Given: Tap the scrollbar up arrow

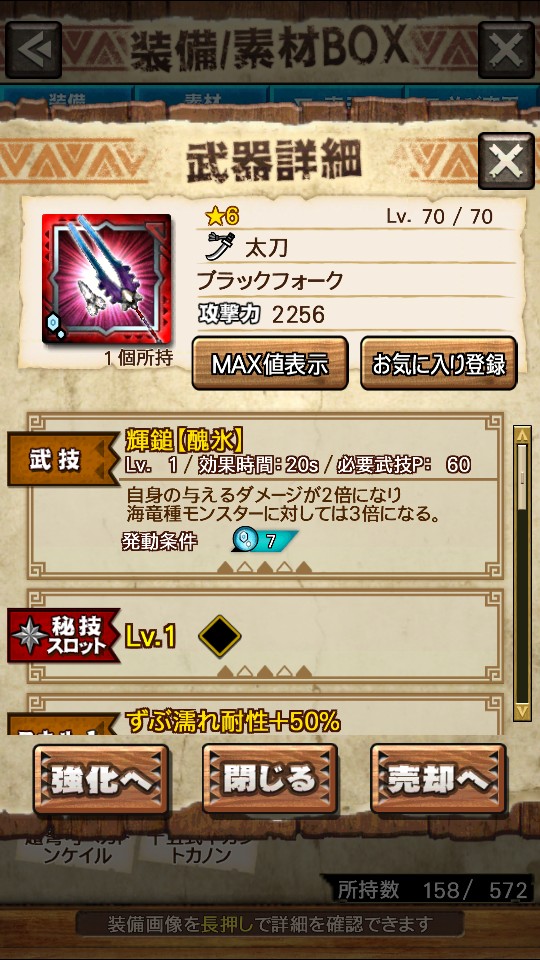Looking at the screenshot, I should point(522,435).
